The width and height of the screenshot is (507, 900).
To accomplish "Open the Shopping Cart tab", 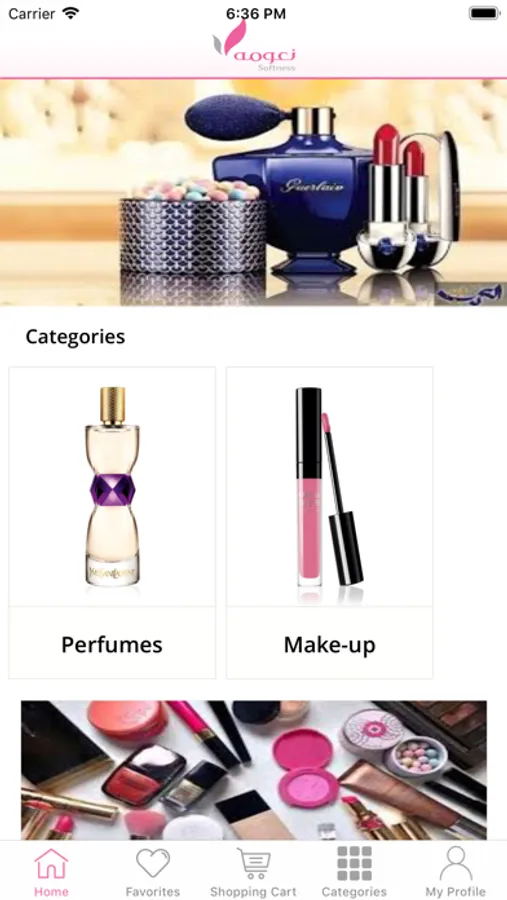I will (253, 872).
